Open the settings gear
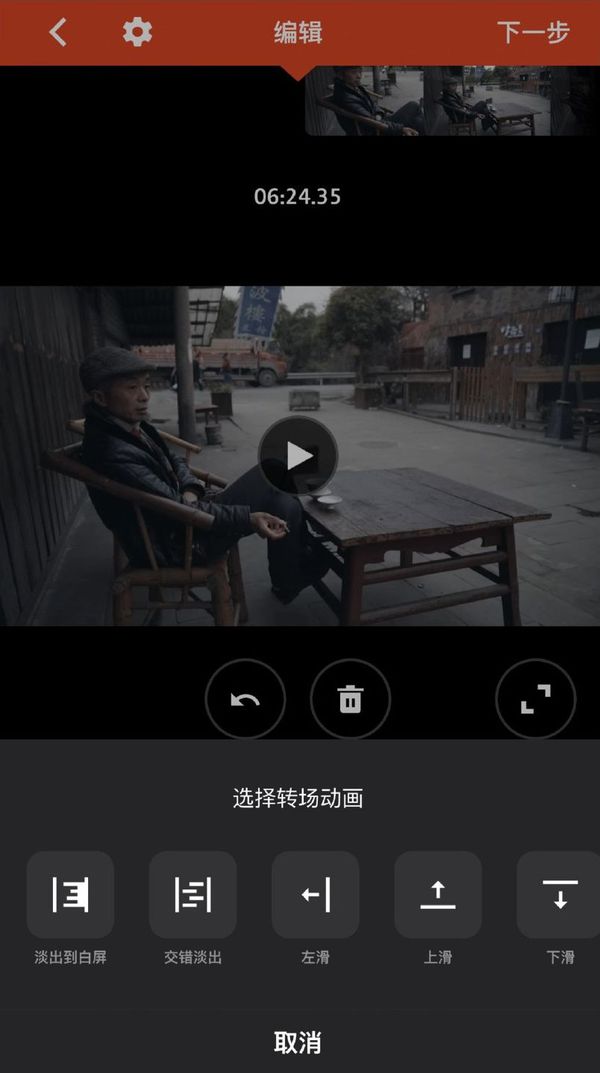This screenshot has width=600, height=1073. click(137, 32)
